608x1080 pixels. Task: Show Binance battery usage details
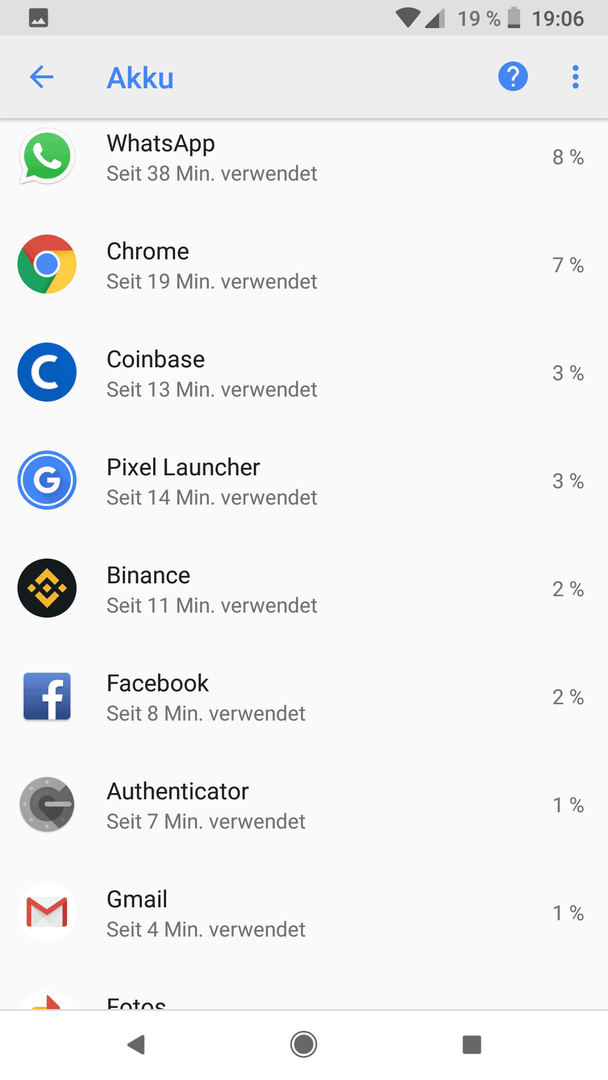click(x=304, y=589)
